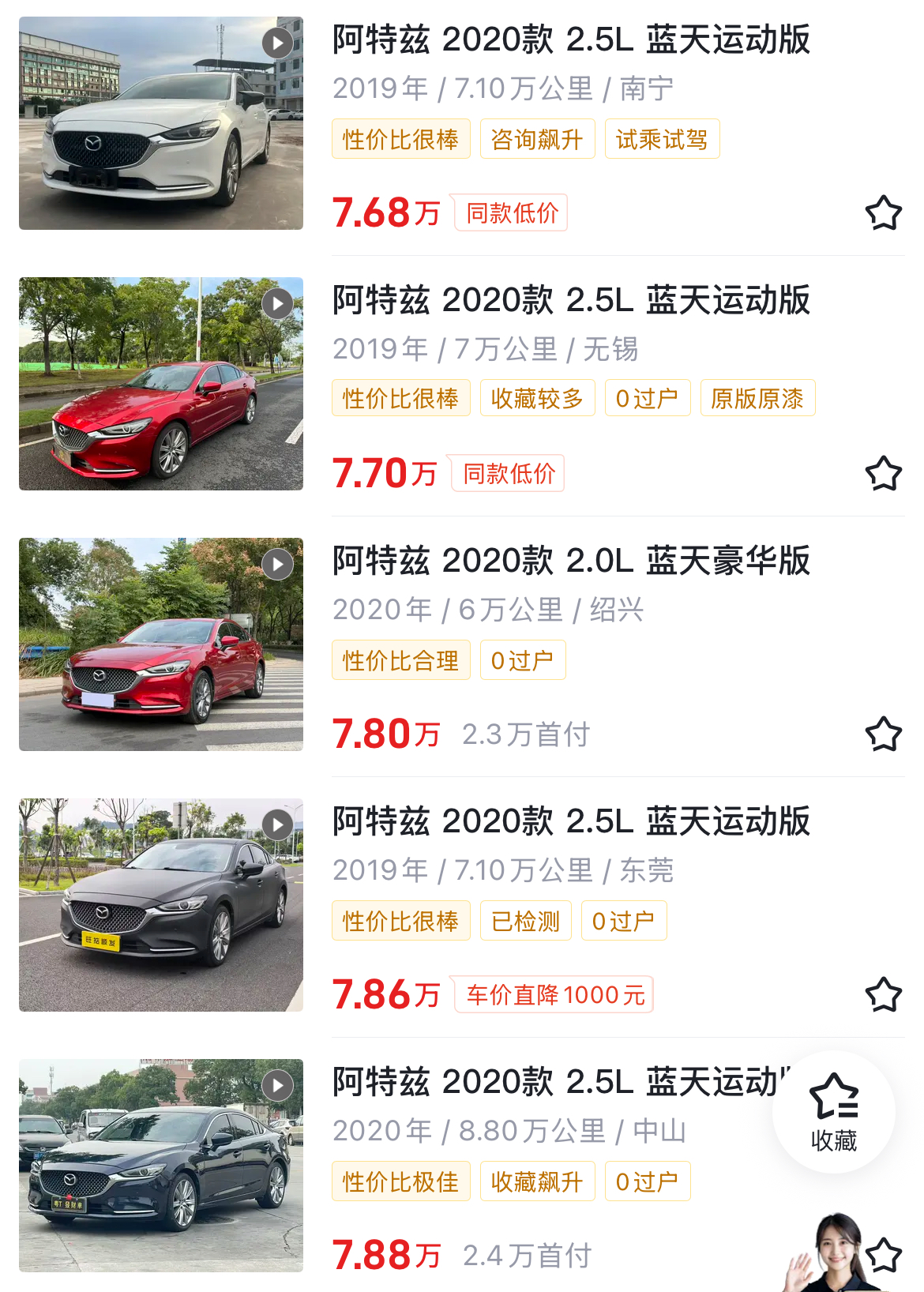Favorite the 7.70万 Atenza in 无锡
This screenshot has width=924, height=1292.
click(883, 474)
